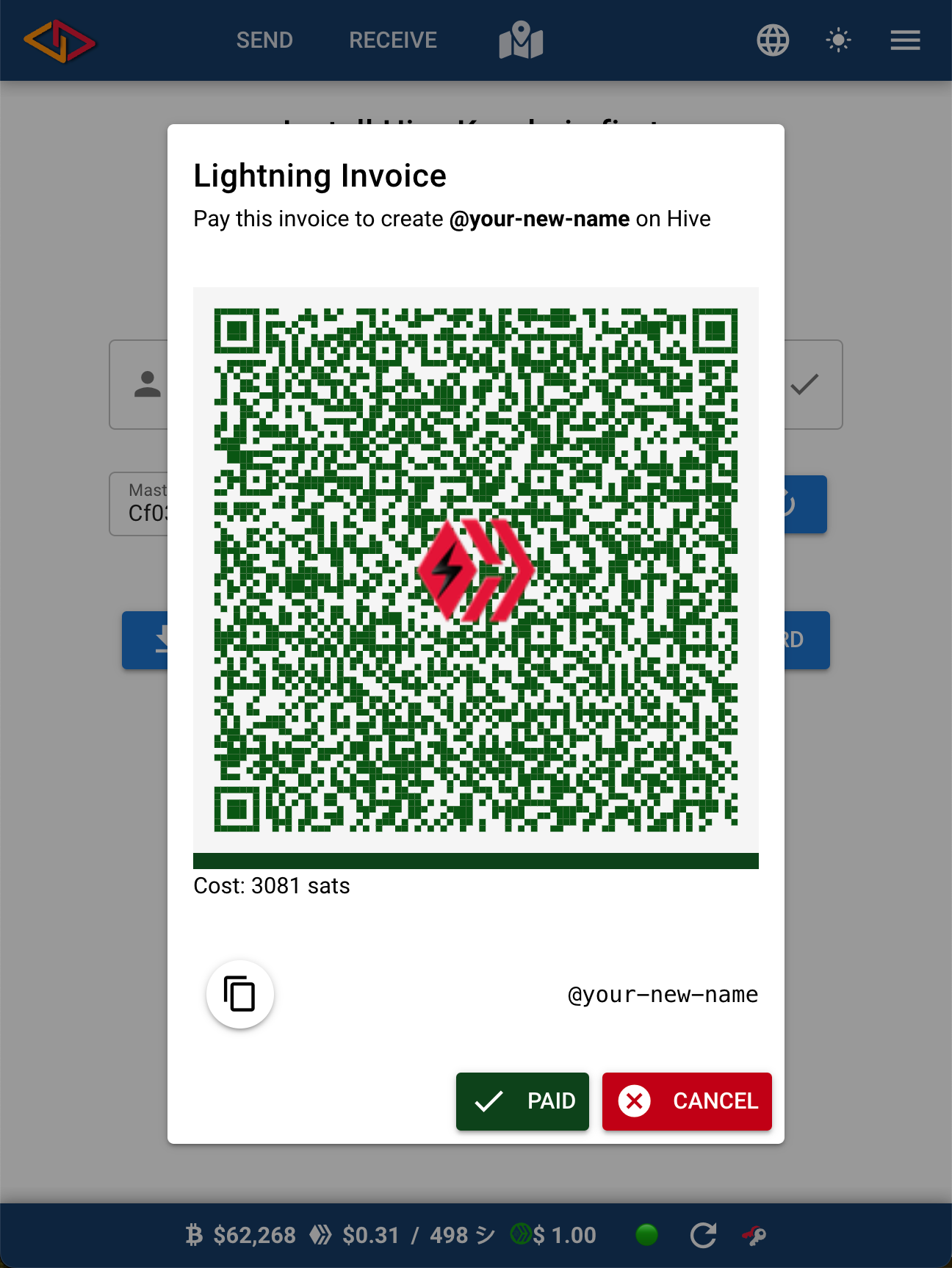The image size is (952, 1268).
Task: Open the Send page
Action: pyautogui.click(x=264, y=40)
